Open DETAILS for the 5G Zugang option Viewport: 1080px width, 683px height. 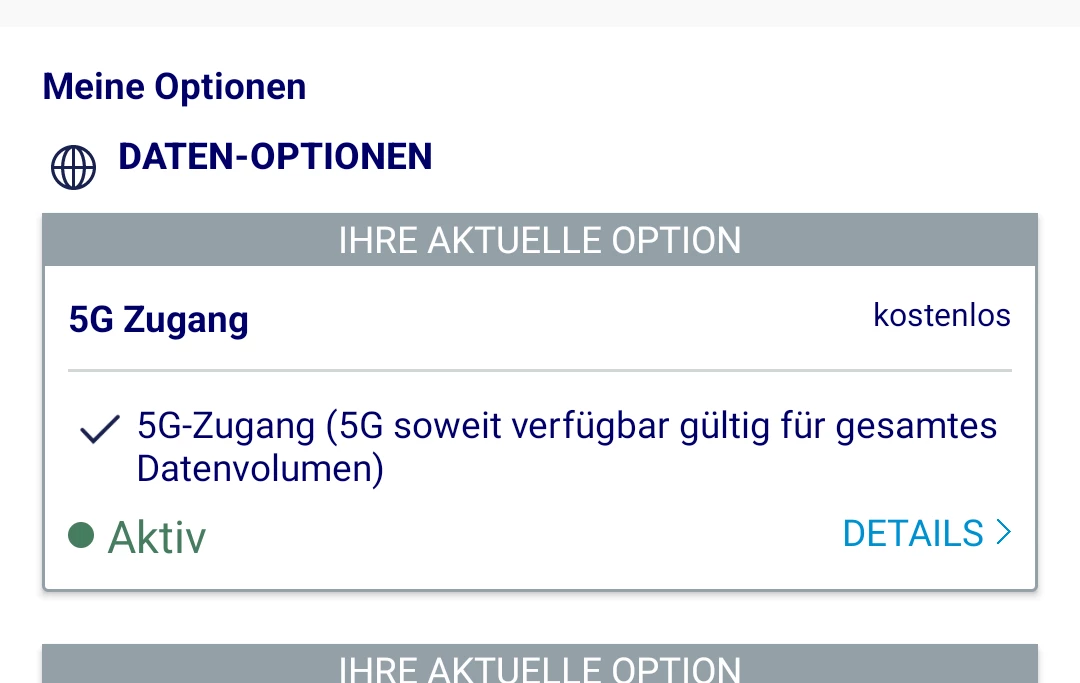click(926, 534)
